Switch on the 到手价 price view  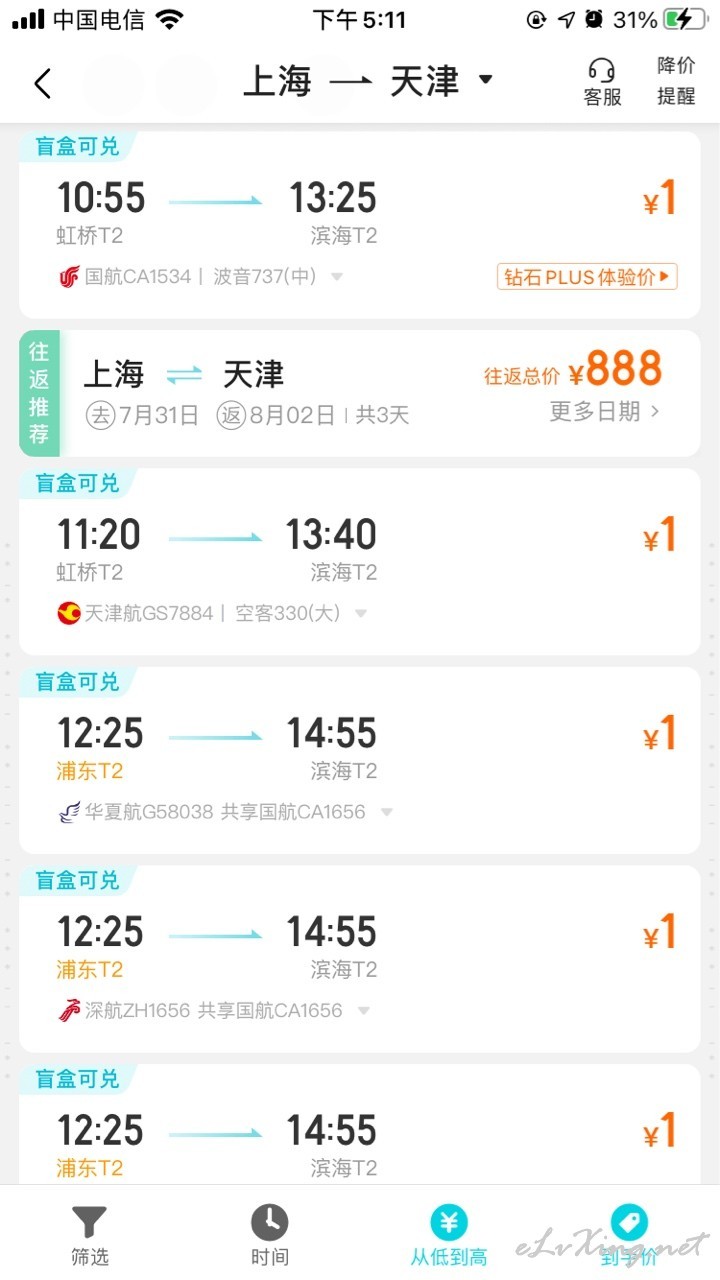tap(629, 1235)
